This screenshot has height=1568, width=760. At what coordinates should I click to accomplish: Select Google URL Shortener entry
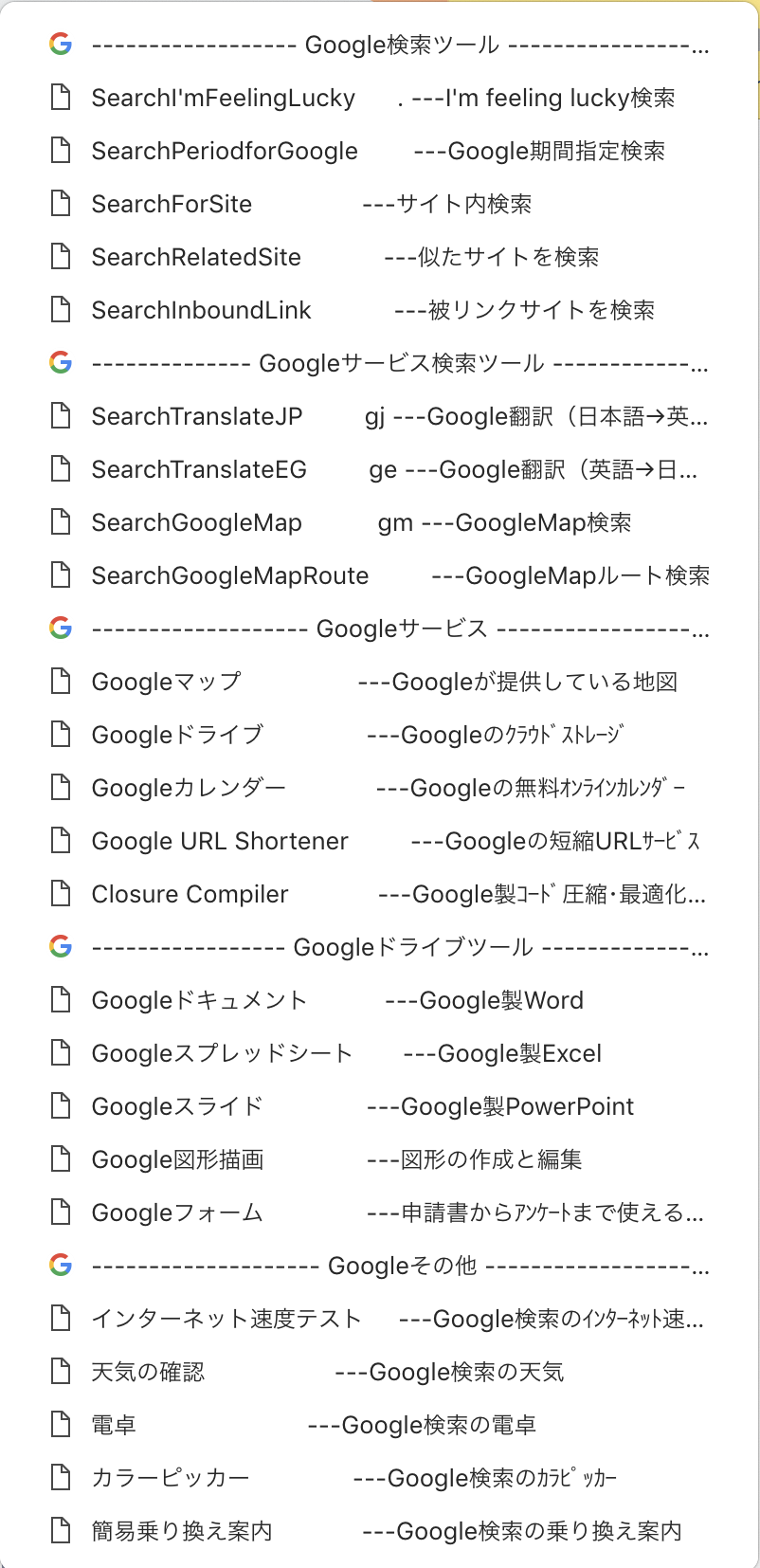[x=220, y=840]
